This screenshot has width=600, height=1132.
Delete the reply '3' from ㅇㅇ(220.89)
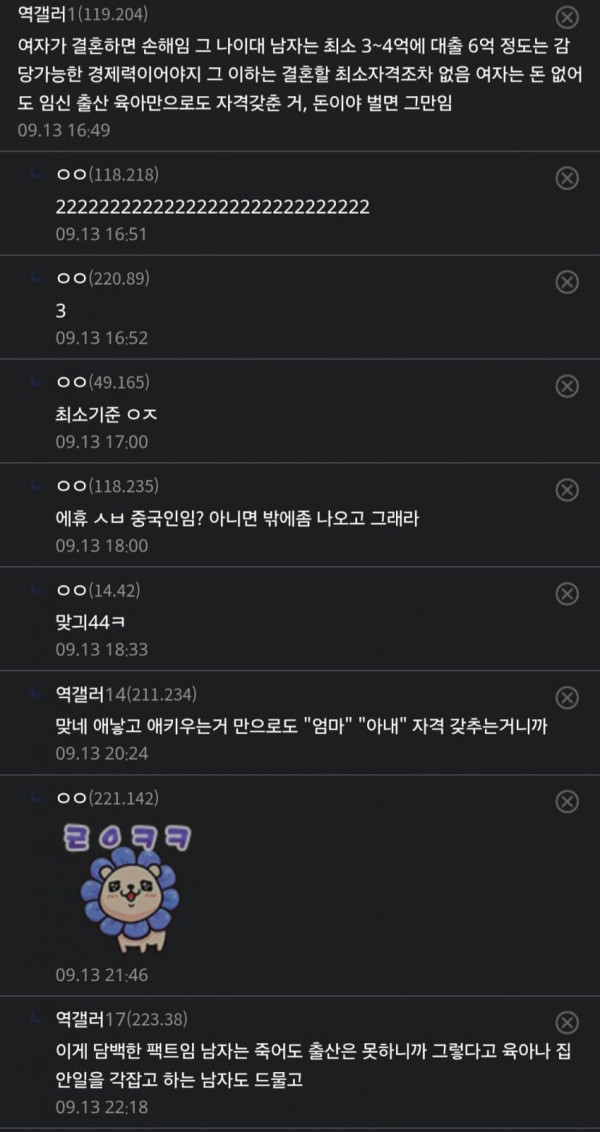pyautogui.click(x=568, y=282)
